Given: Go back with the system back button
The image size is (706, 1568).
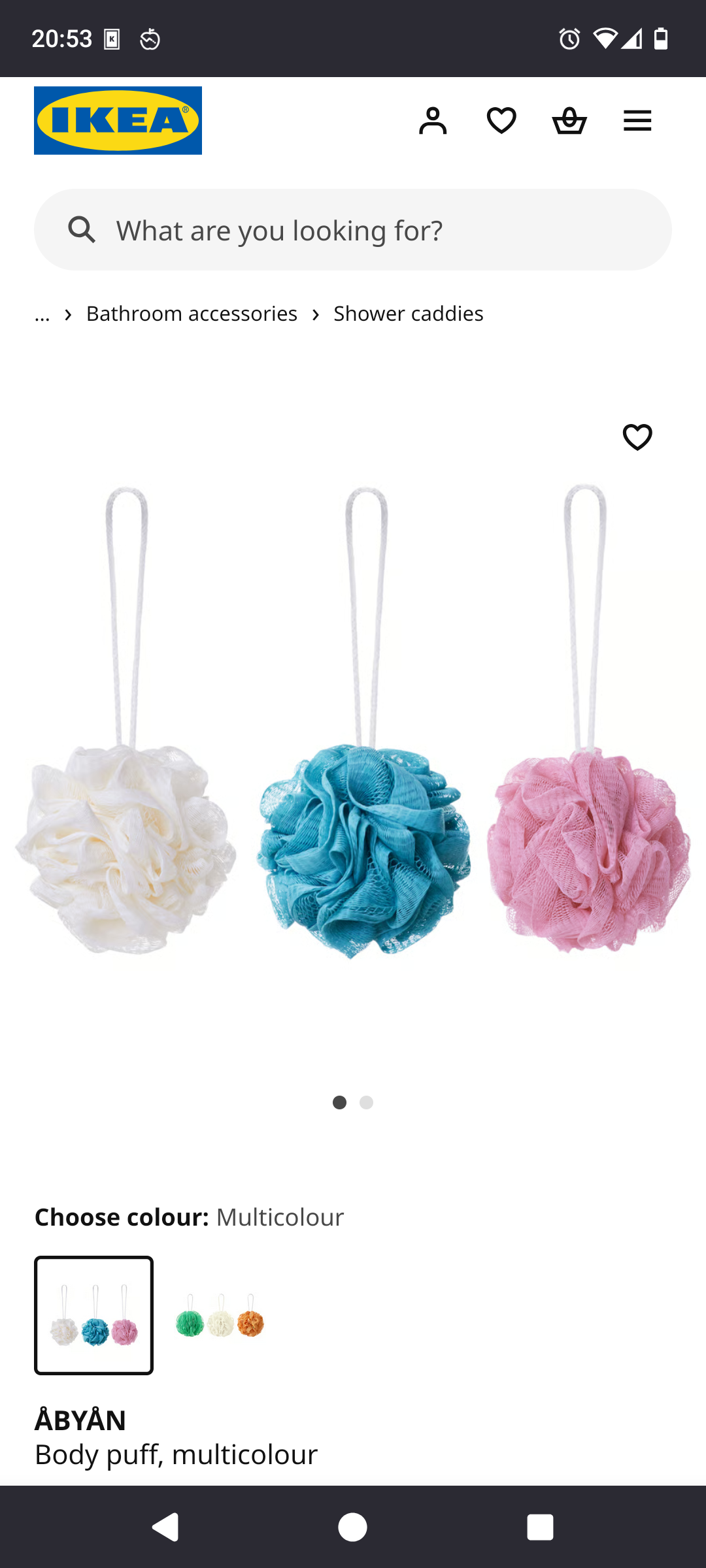Looking at the screenshot, I should (x=165, y=1527).
